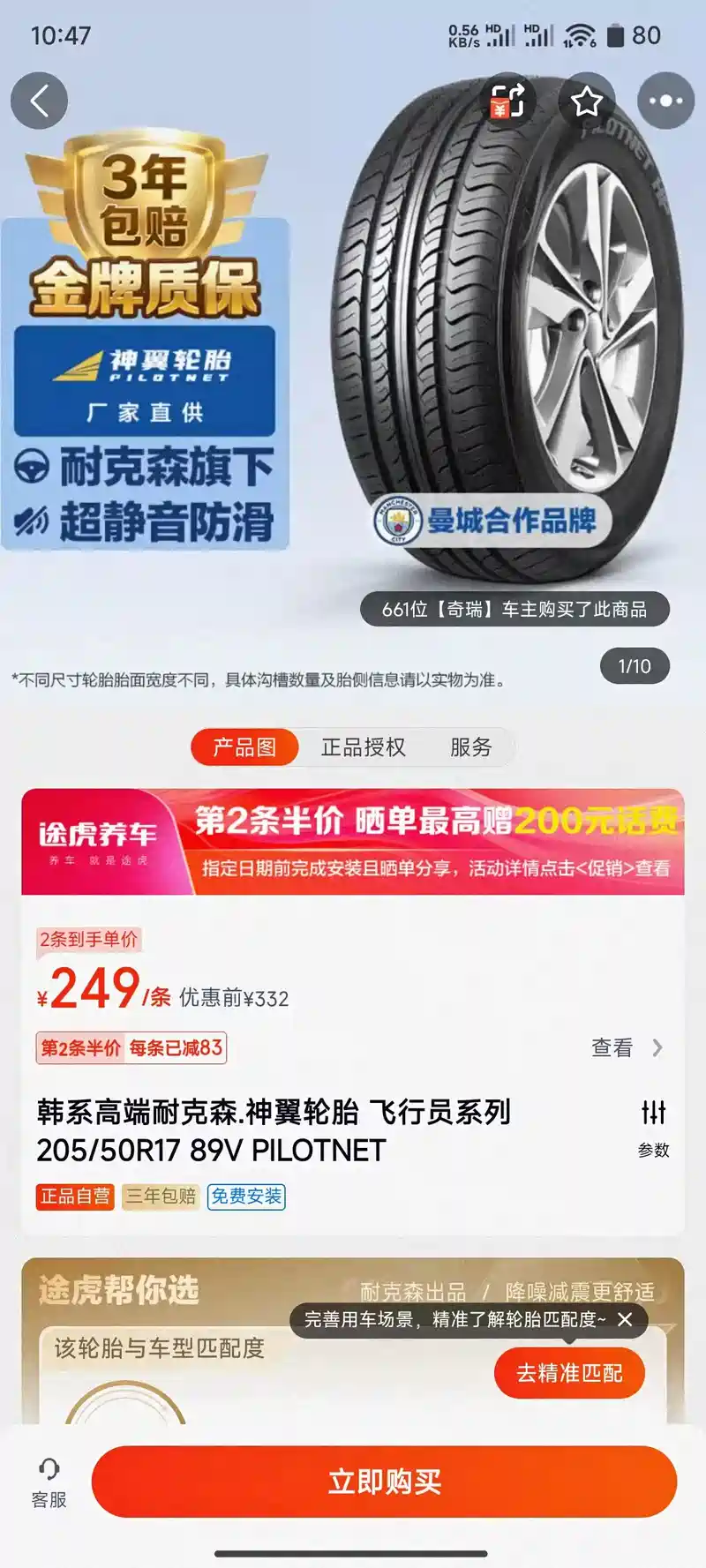Add this tire to favorites

[x=587, y=101]
